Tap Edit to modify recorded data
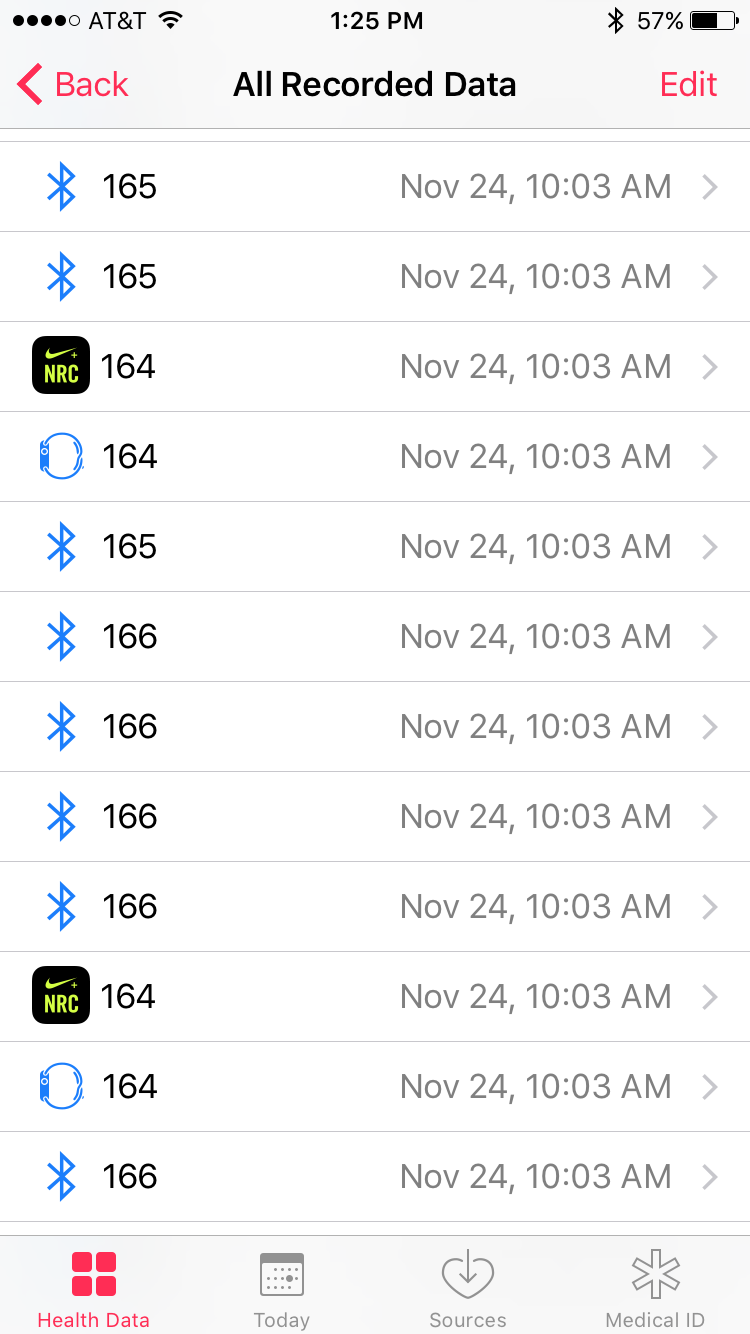The image size is (750, 1334). (688, 85)
